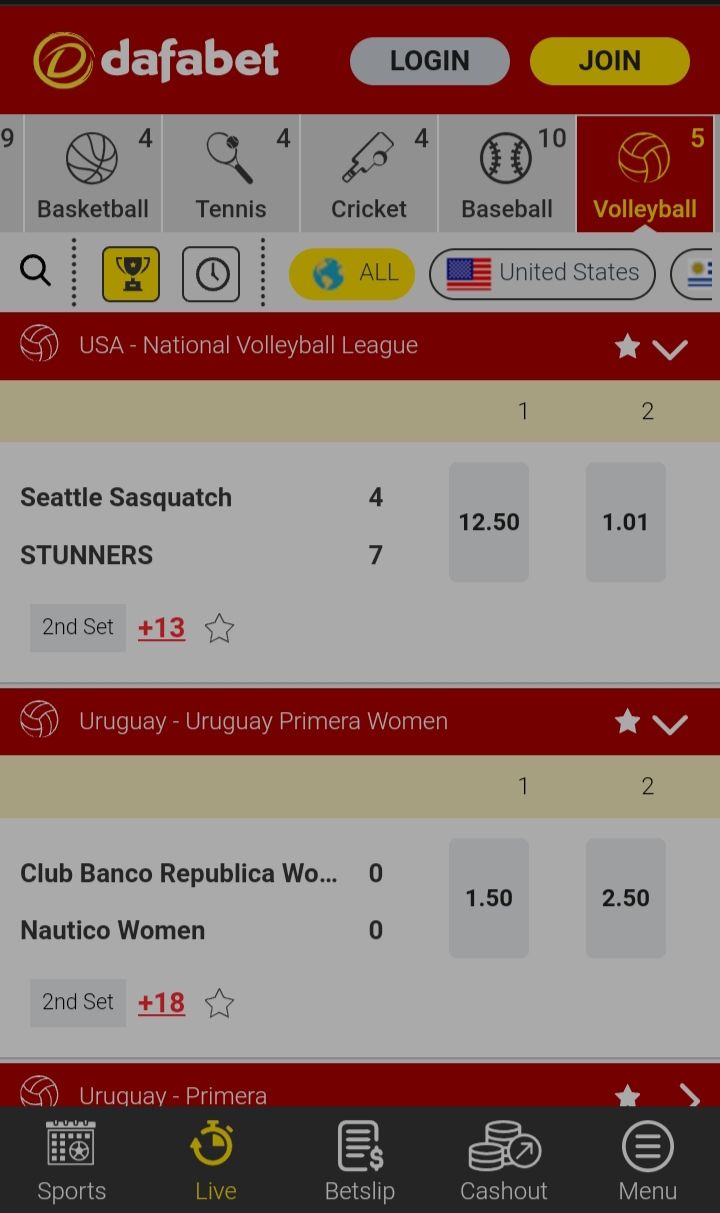Select the ALL countries chip

coord(352,273)
